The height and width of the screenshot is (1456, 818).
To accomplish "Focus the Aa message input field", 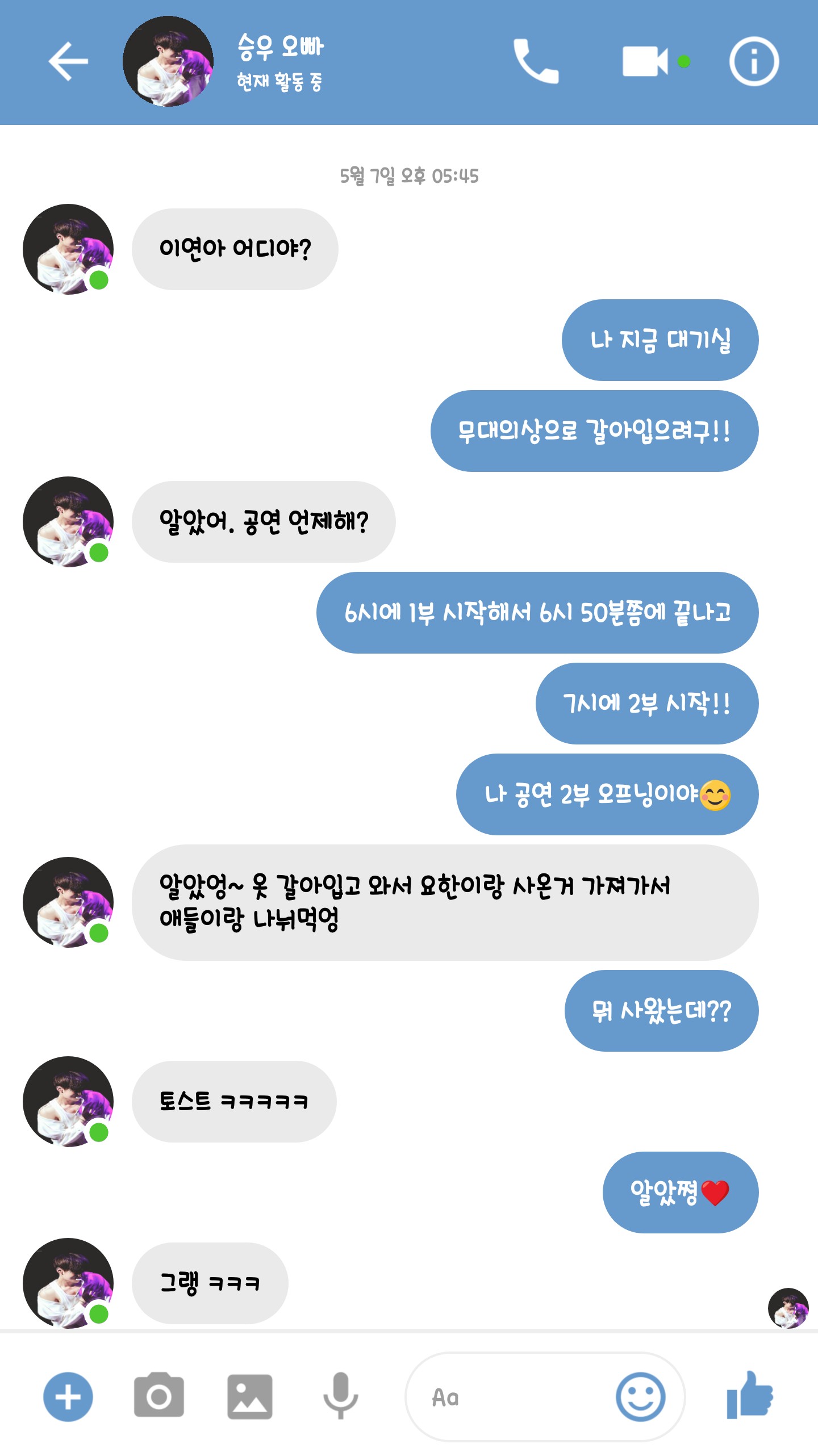I will [x=511, y=1396].
